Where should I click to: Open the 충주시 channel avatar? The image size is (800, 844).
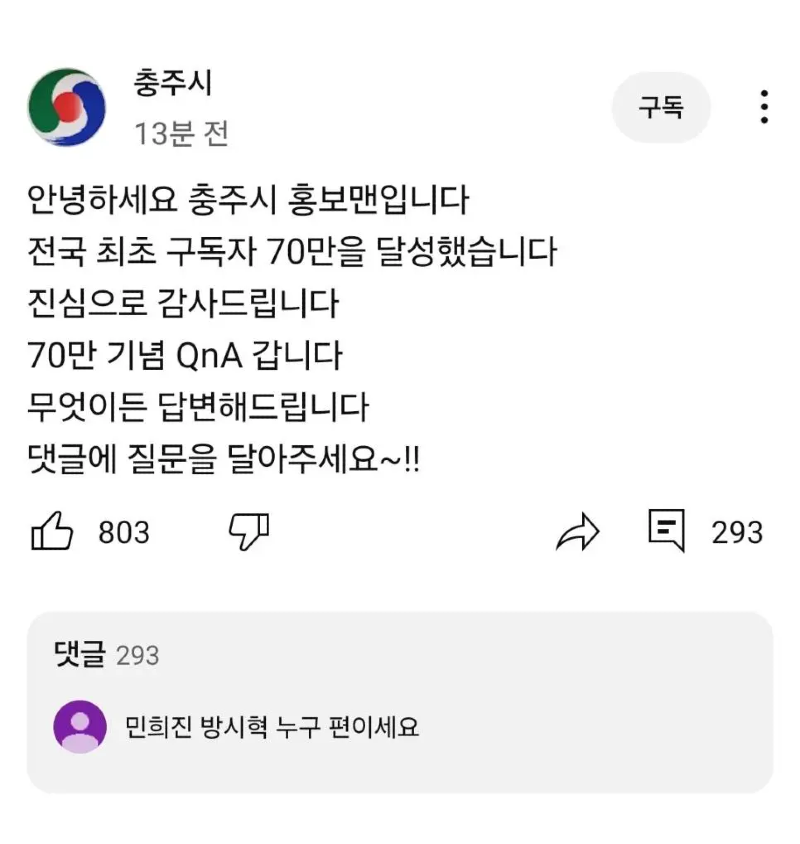[x=66, y=107]
